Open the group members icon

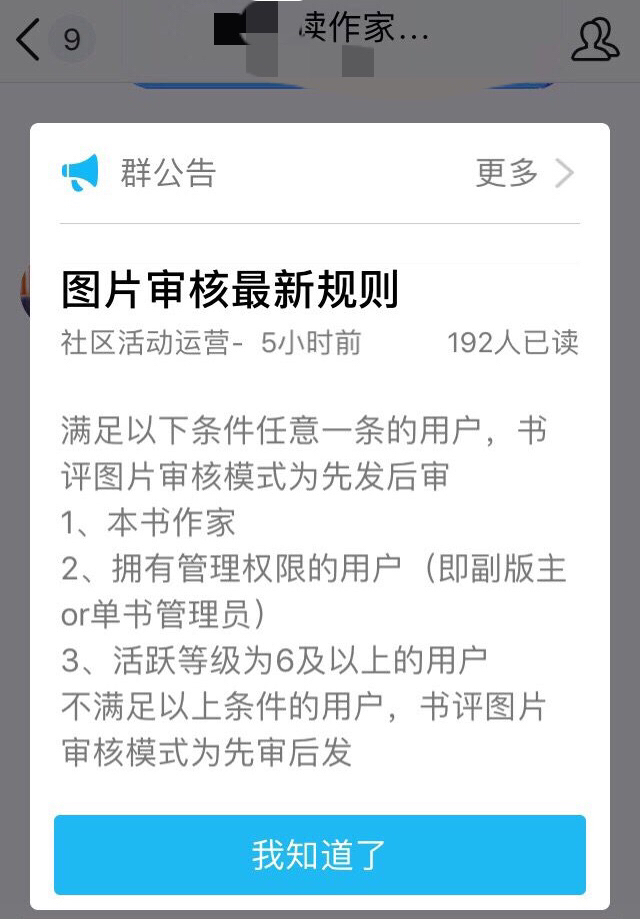(x=594, y=39)
